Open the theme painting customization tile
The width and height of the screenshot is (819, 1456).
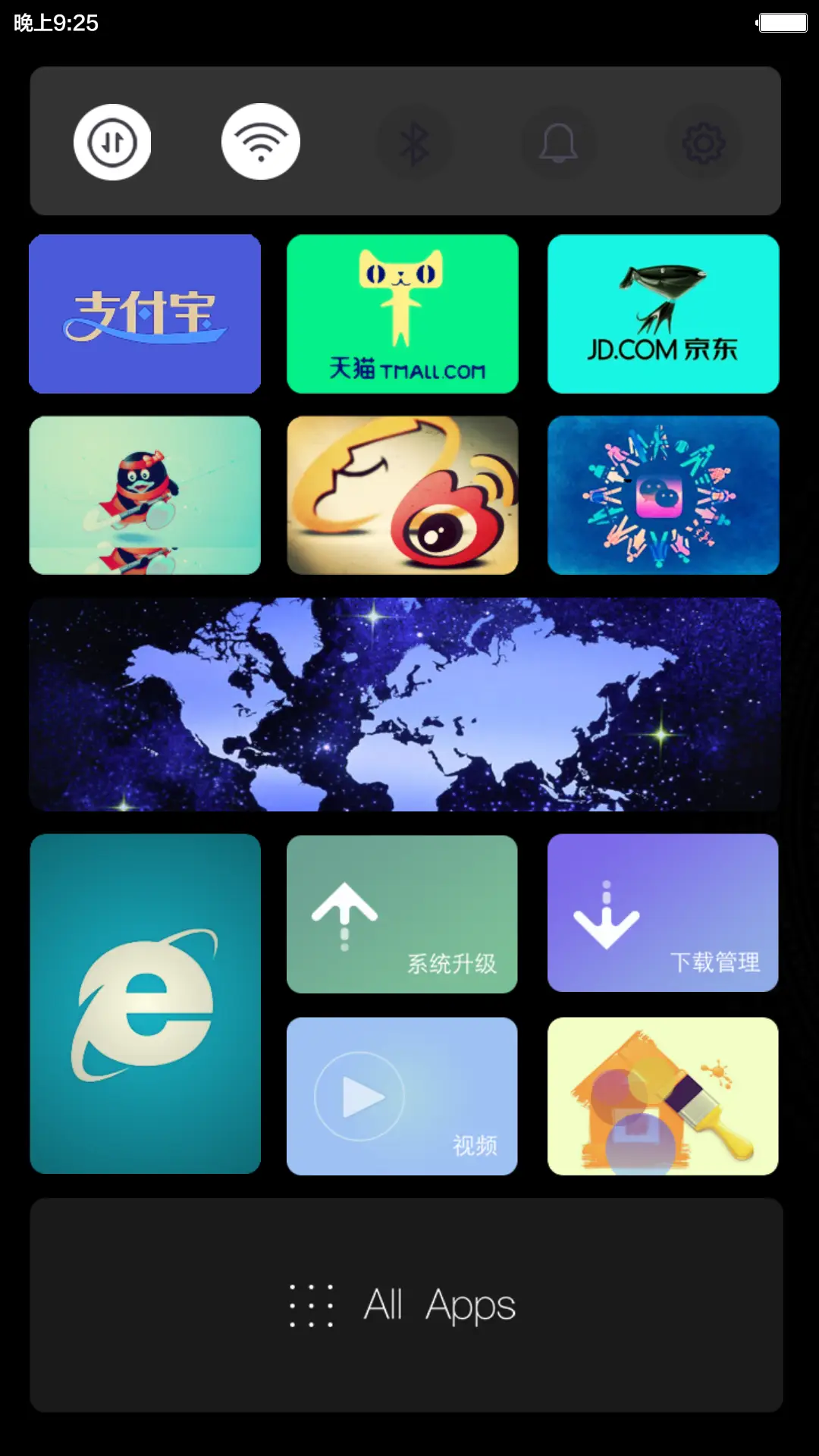coord(663,1096)
